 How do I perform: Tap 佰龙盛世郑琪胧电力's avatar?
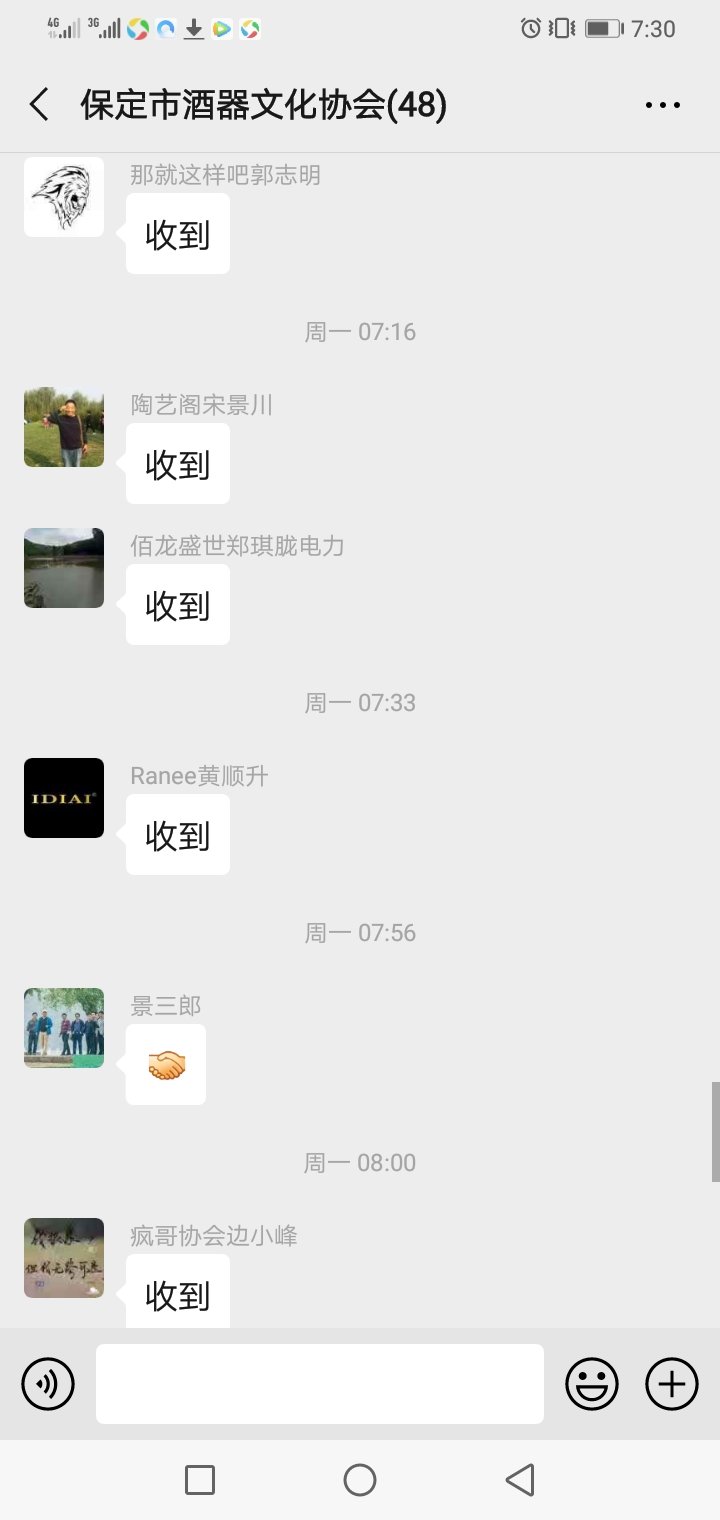(x=64, y=568)
